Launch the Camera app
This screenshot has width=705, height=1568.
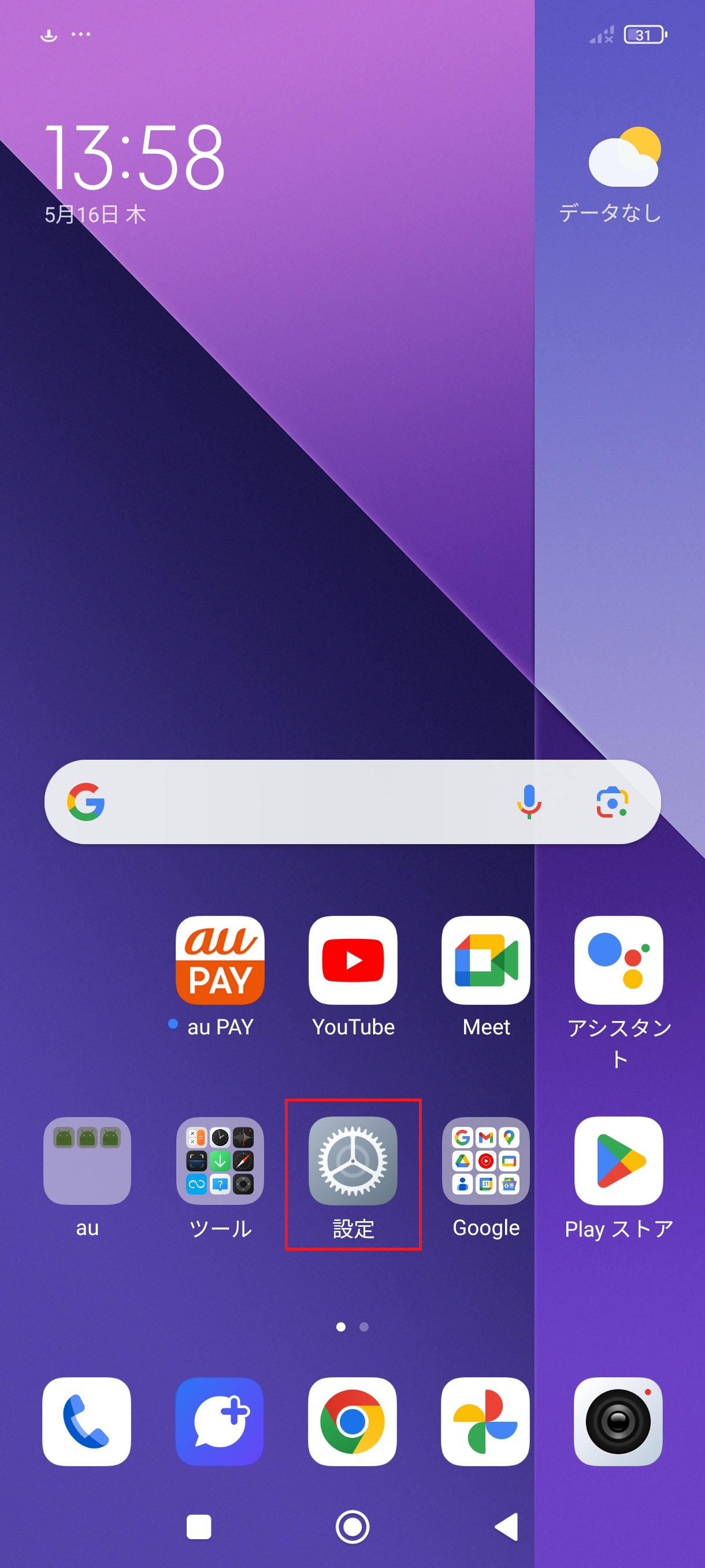coord(619,1422)
